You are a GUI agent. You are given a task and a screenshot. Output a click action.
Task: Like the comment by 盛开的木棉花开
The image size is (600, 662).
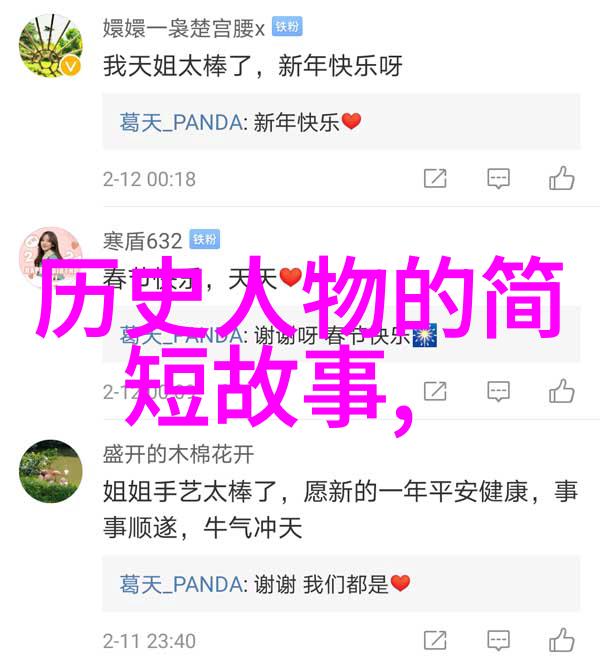pyautogui.click(x=561, y=640)
